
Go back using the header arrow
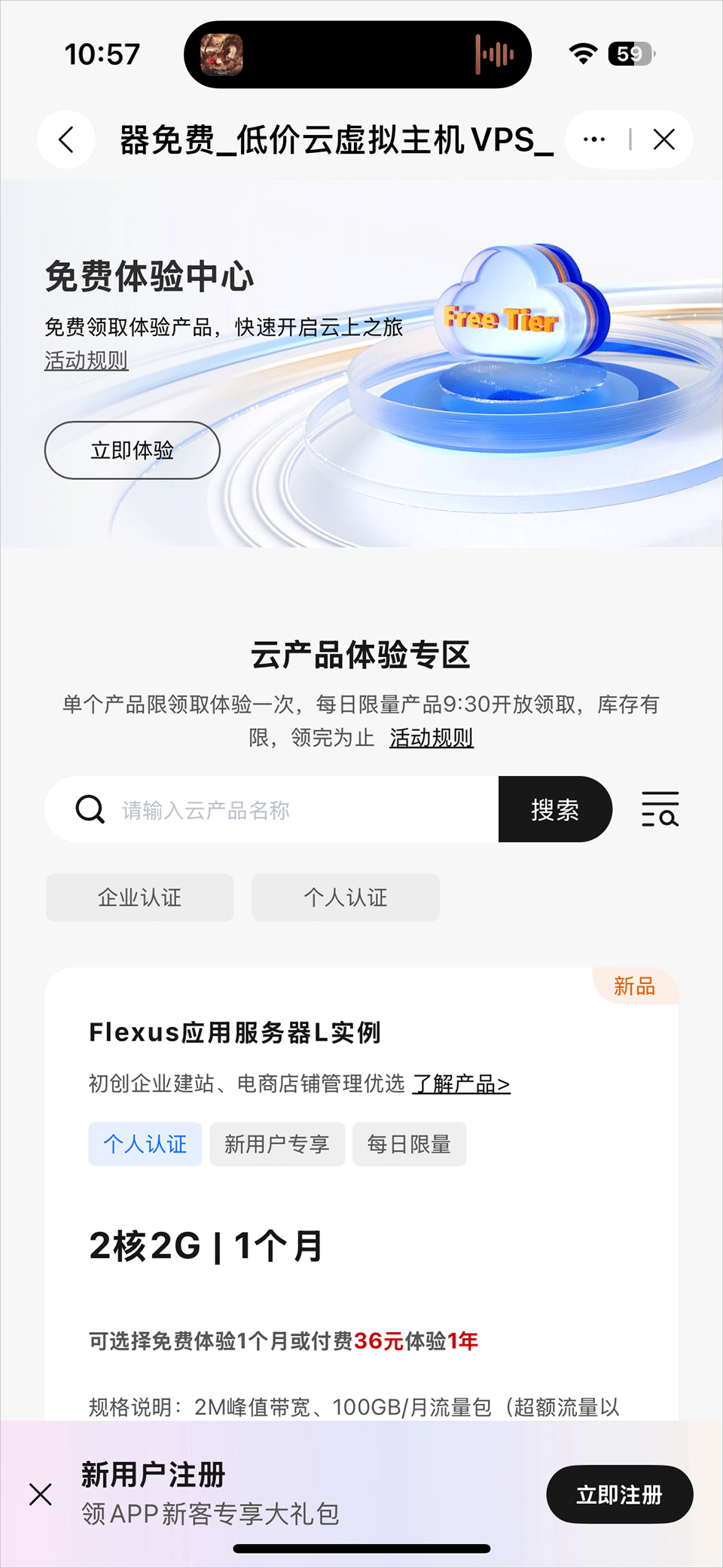click(x=66, y=139)
